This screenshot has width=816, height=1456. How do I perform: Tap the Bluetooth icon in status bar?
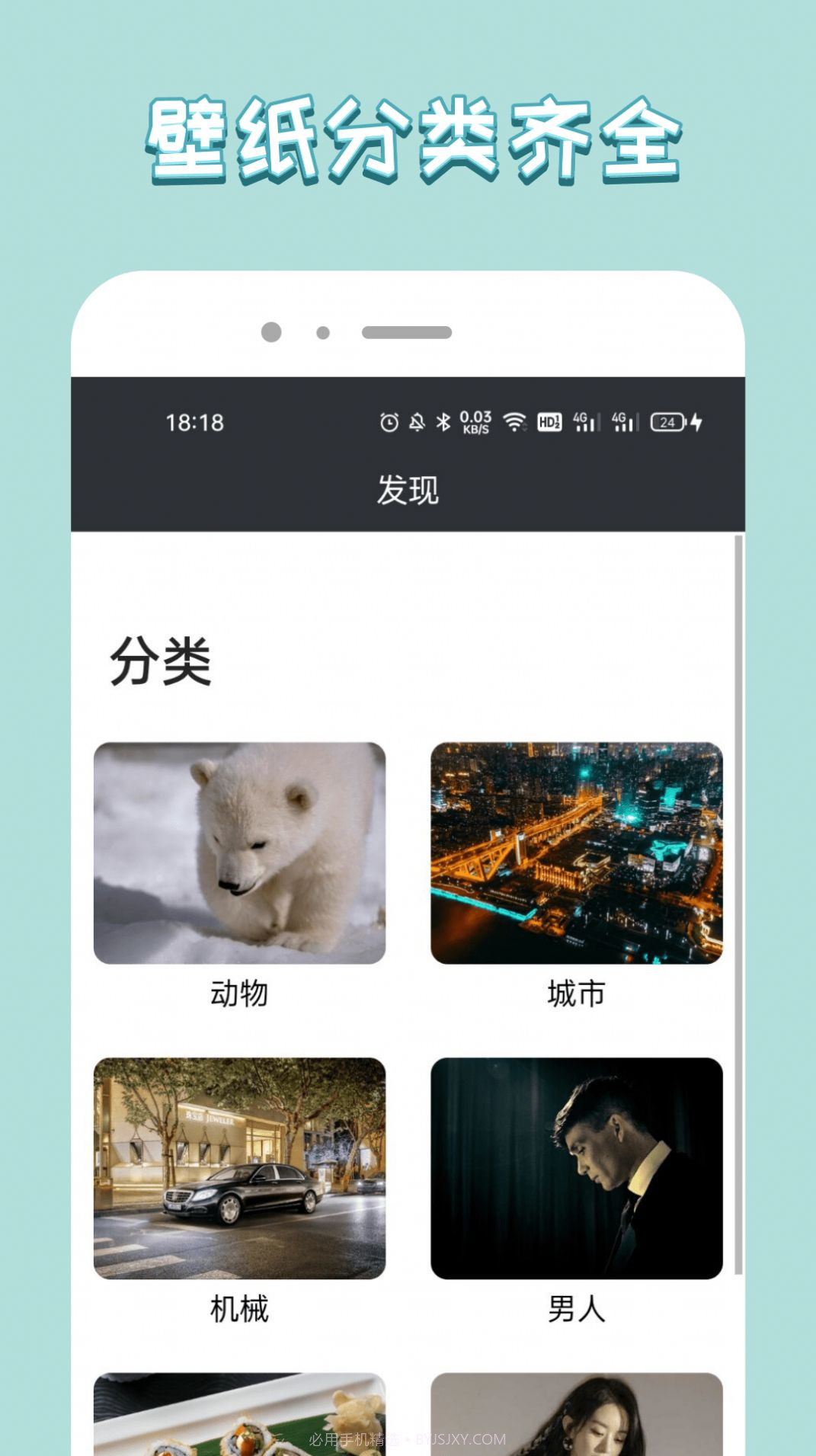click(x=443, y=422)
